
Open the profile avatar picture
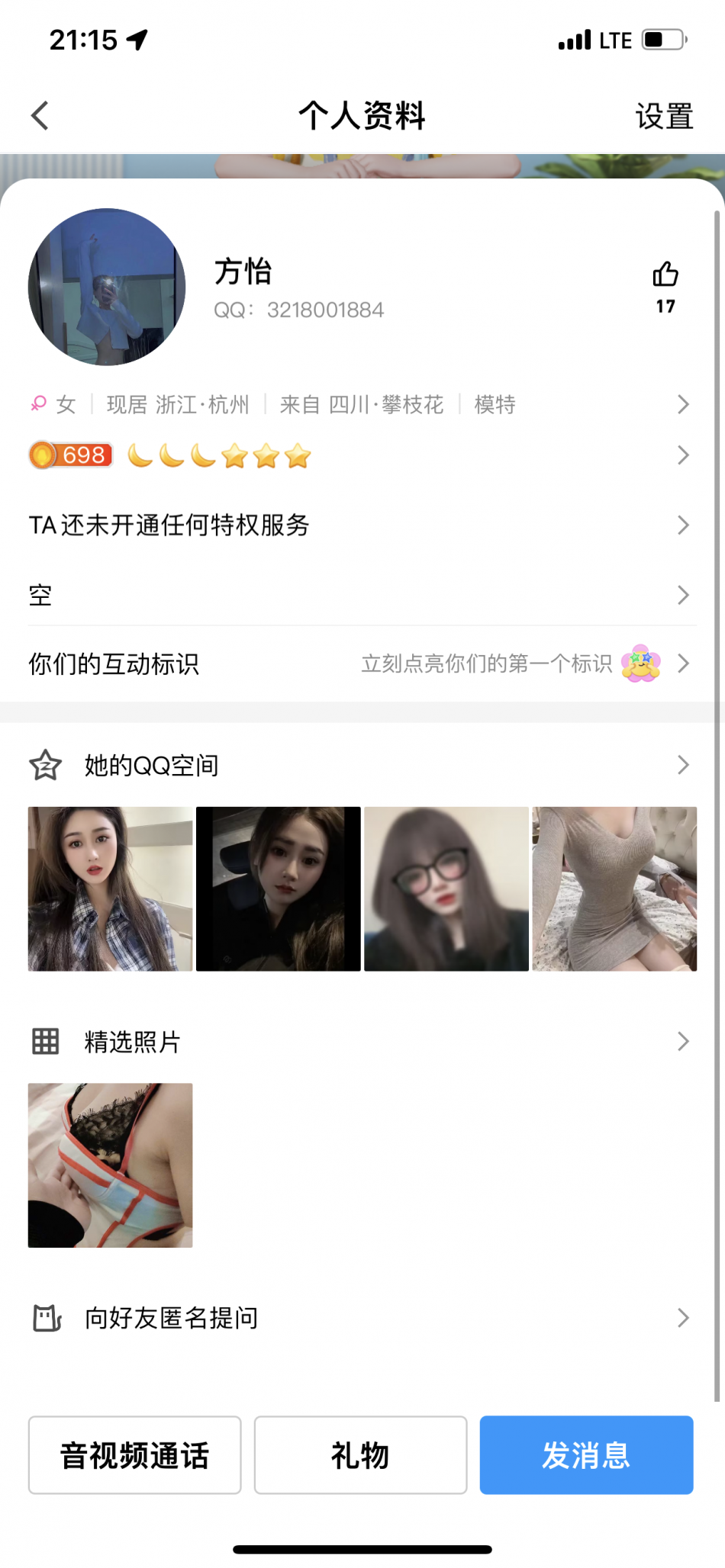107,287
